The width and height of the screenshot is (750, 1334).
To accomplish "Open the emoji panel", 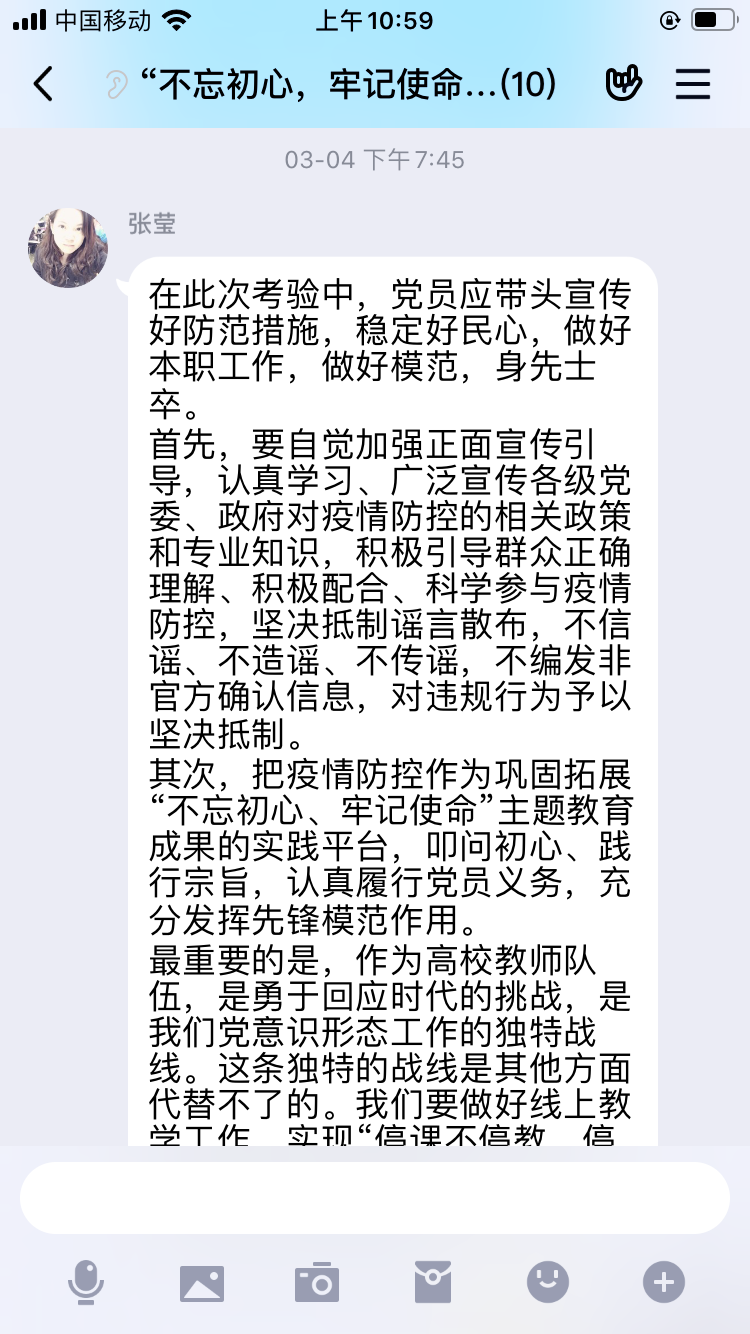I will click(x=548, y=1281).
